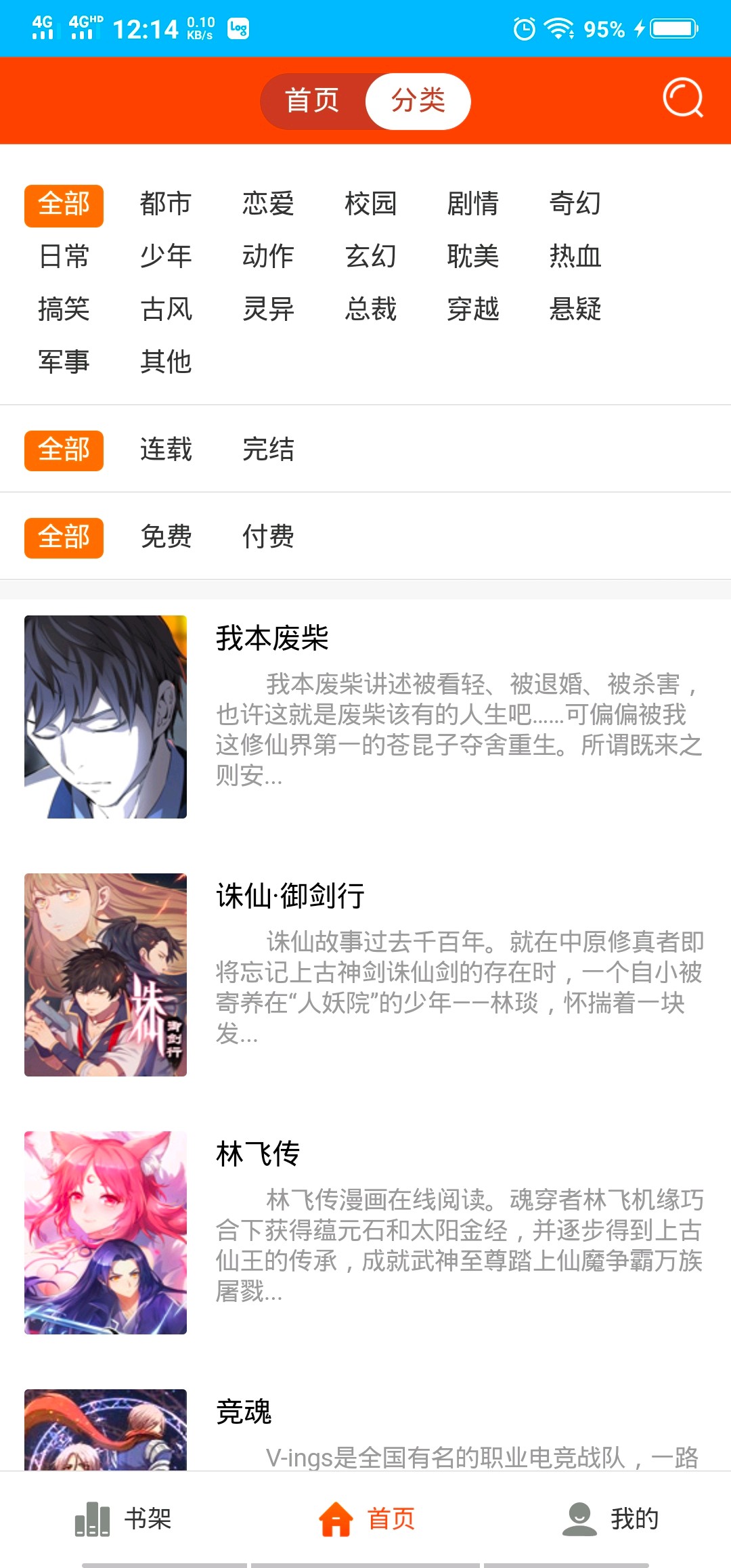Open the search icon in the header
Screen dimensions: 731x1568
(682, 99)
